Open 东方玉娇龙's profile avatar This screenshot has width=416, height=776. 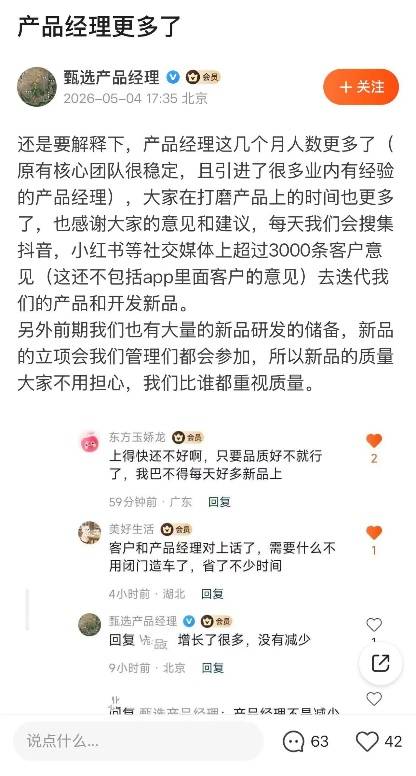point(90,442)
